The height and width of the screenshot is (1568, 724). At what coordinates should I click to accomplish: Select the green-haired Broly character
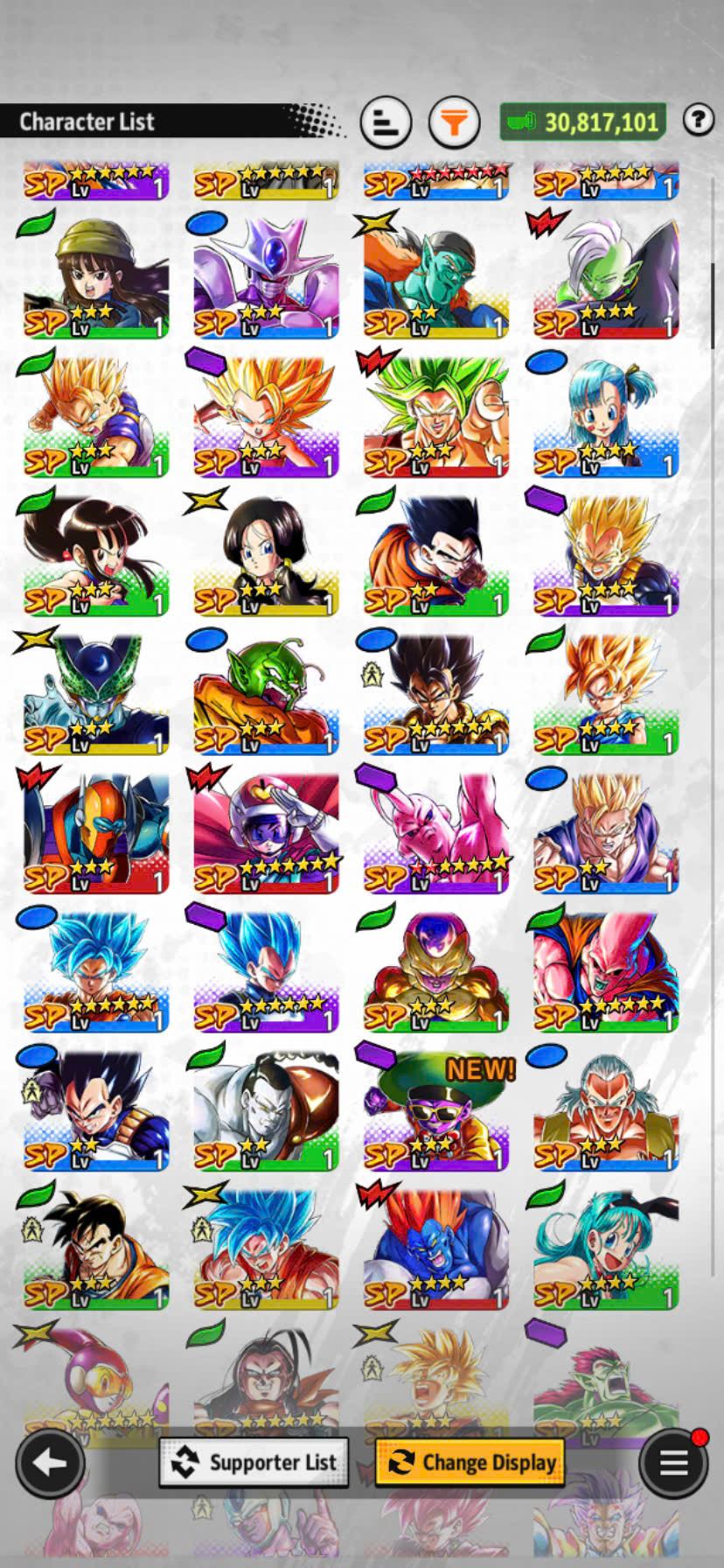click(x=435, y=416)
